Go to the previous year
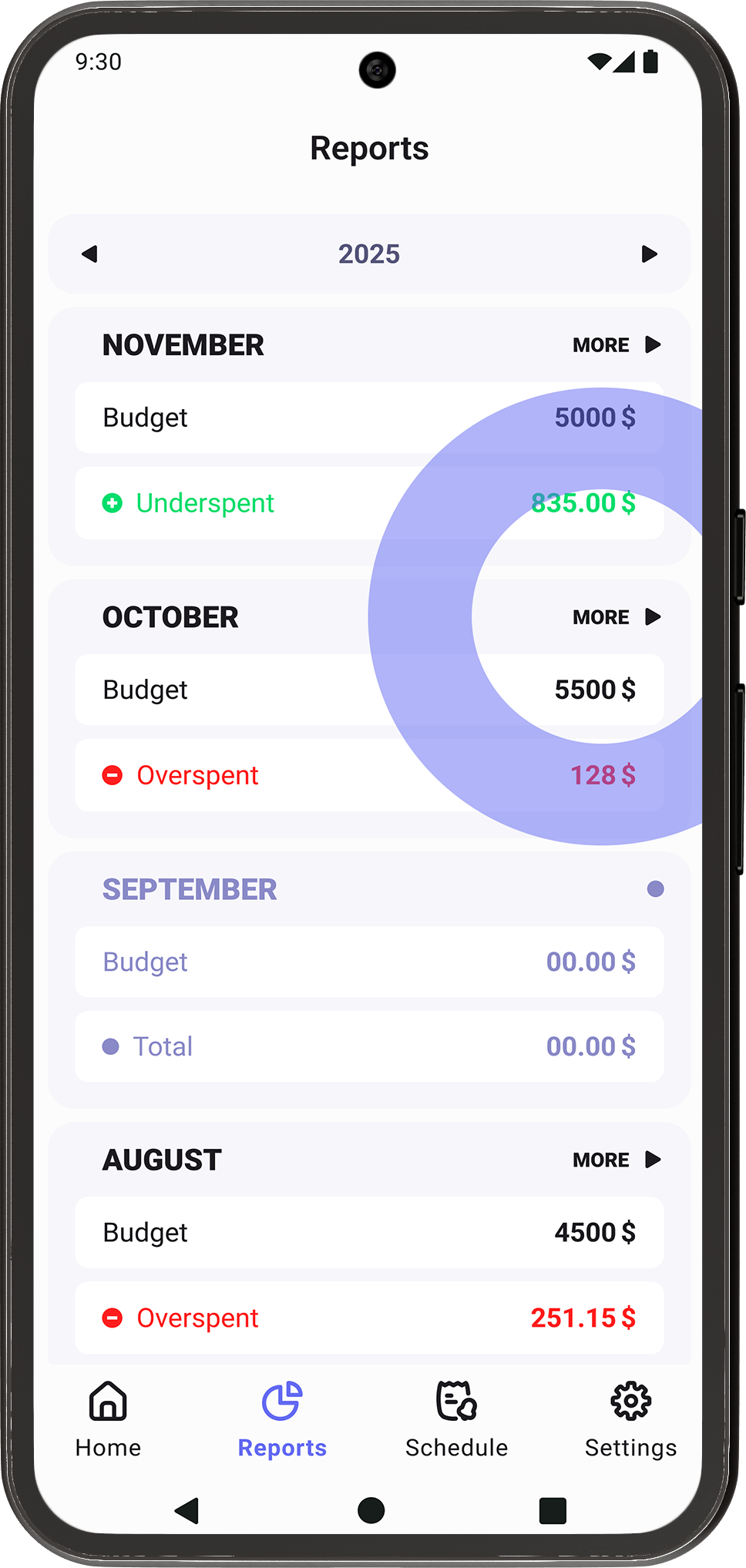Screen dimensions: 746x1568 pyautogui.click(x=90, y=254)
